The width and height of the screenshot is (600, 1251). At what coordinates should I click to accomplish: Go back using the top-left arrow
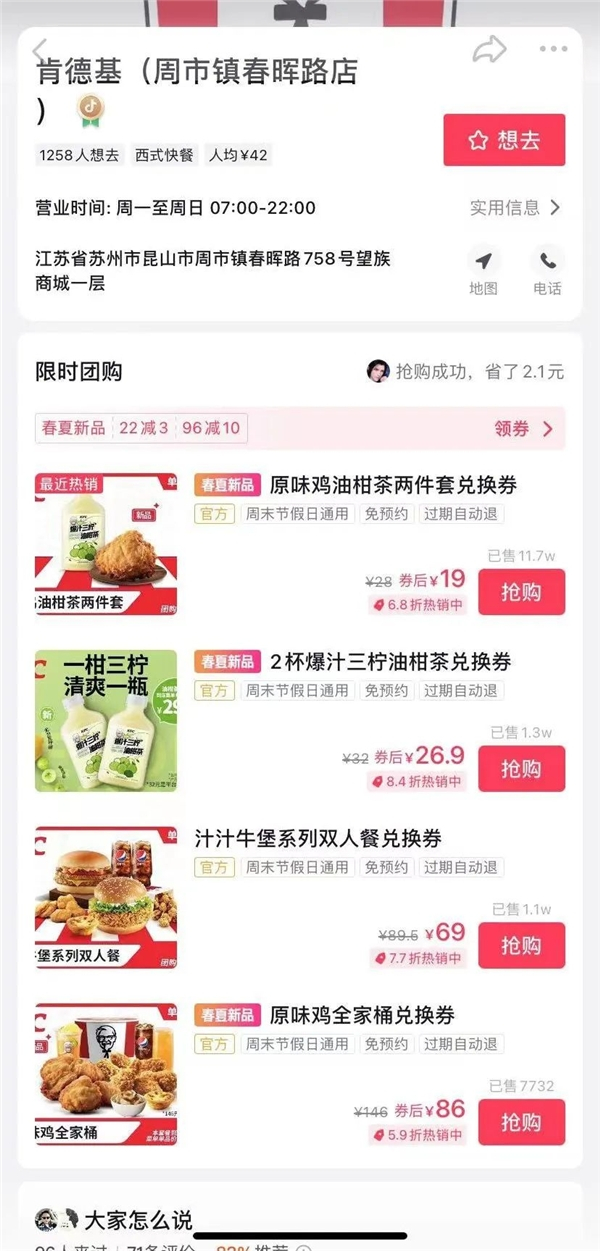pos(40,50)
